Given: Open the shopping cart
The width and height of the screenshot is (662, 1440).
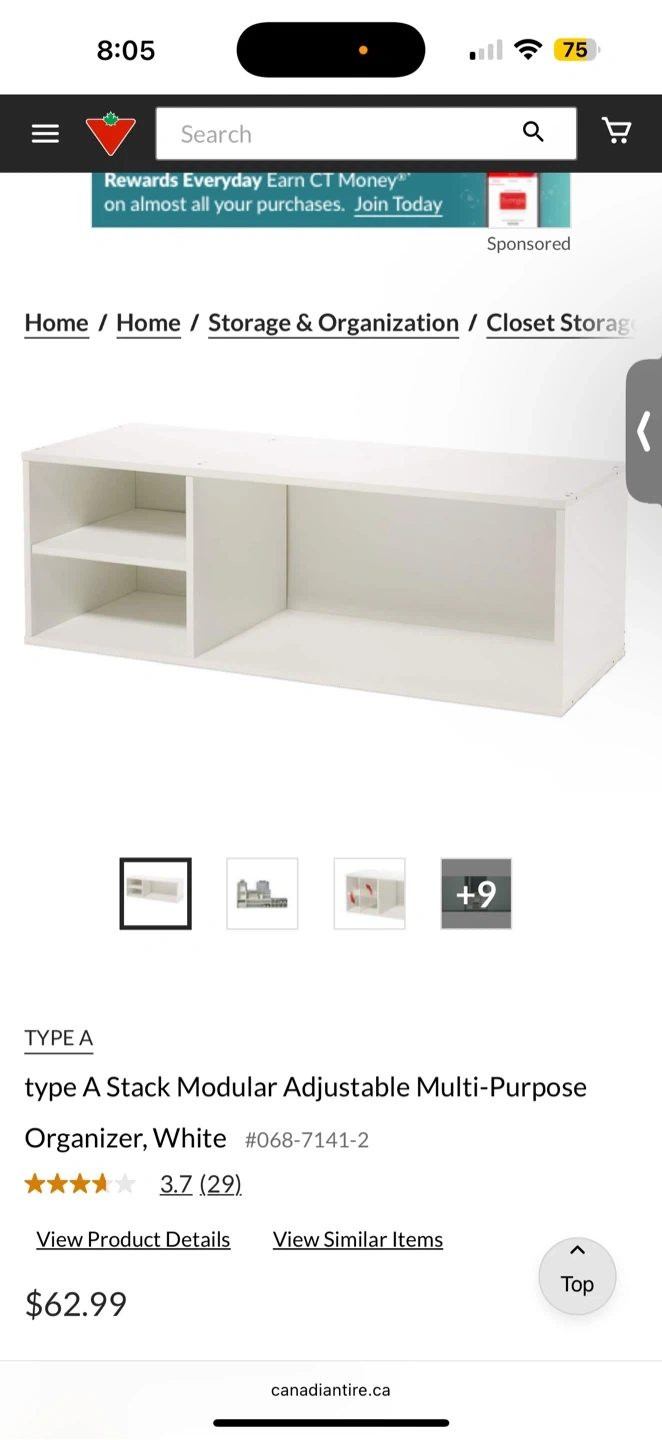Looking at the screenshot, I should coord(616,132).
